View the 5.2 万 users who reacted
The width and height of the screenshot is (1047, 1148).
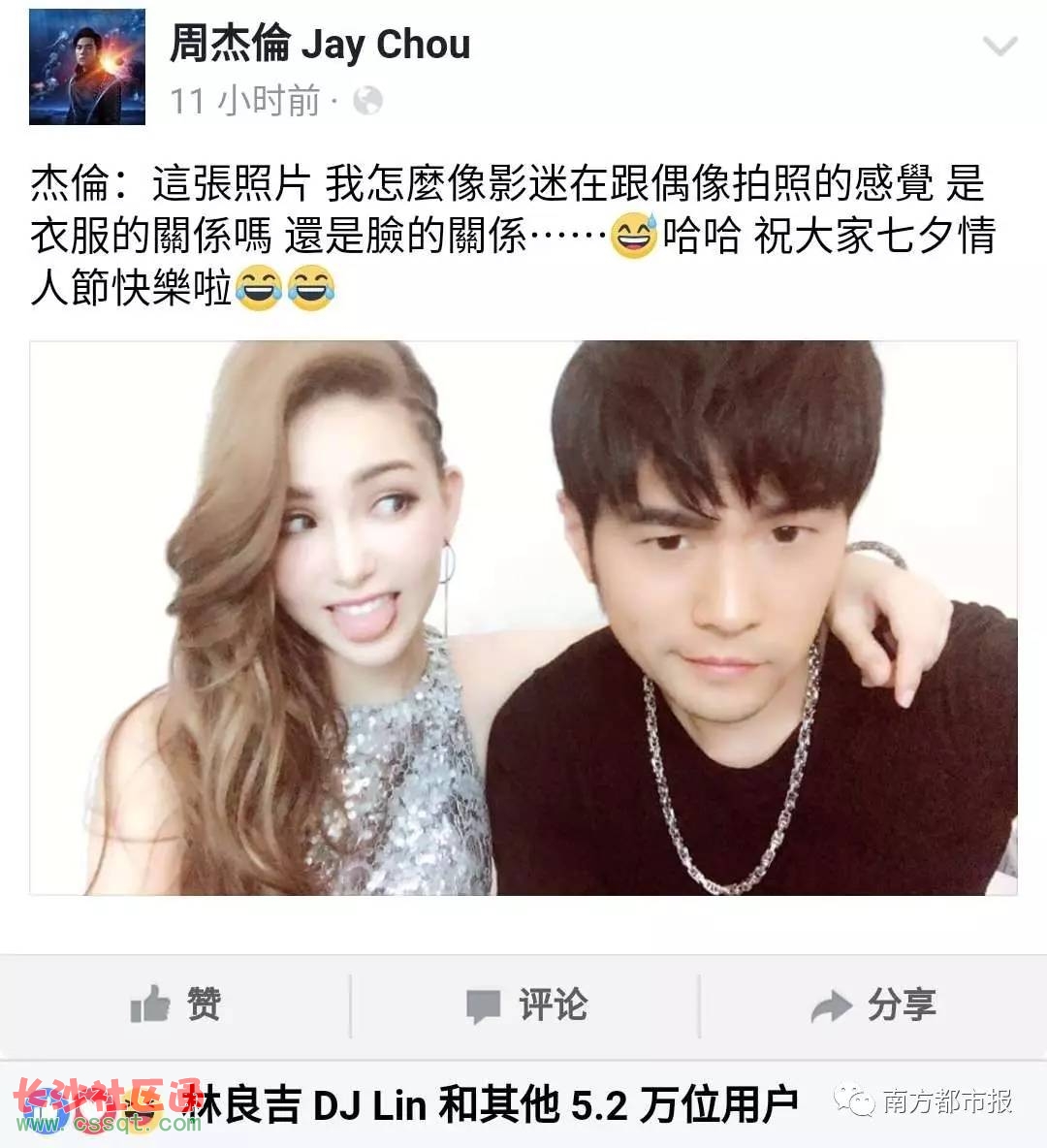(x=490, y=1105)
